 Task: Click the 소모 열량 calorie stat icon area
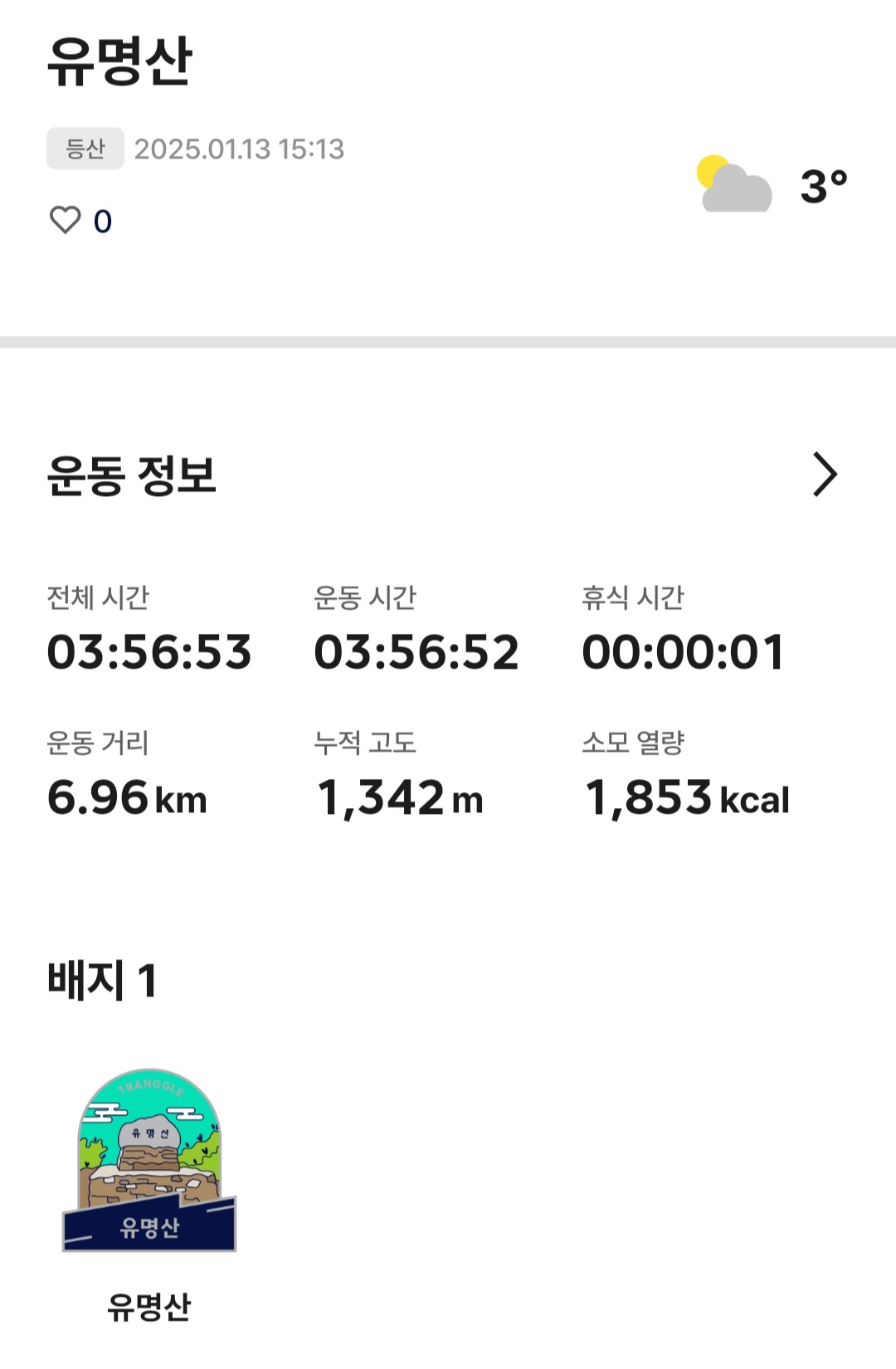pos(684,797)
